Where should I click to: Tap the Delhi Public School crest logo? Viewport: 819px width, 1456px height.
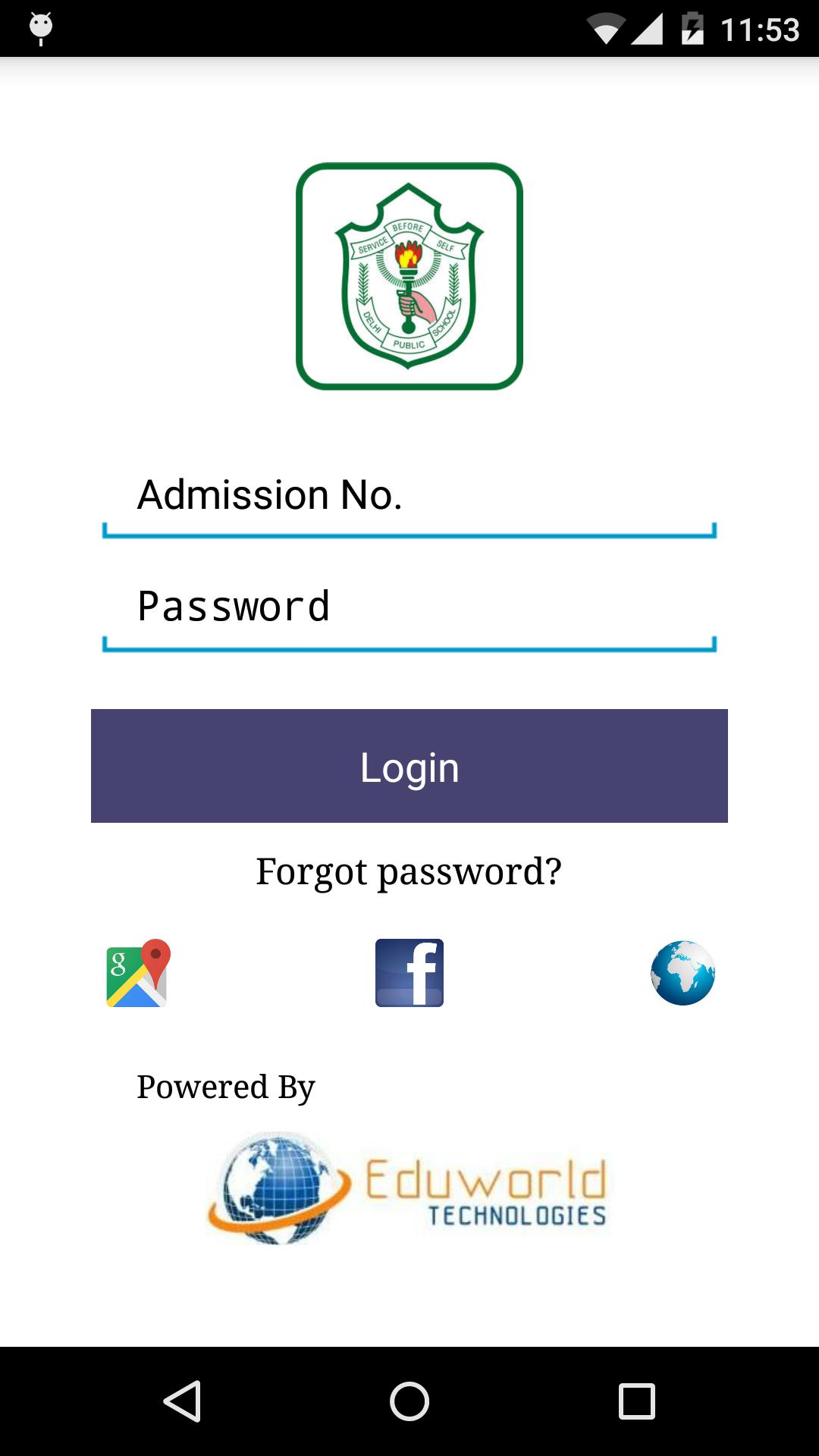[x=409, y=277]
